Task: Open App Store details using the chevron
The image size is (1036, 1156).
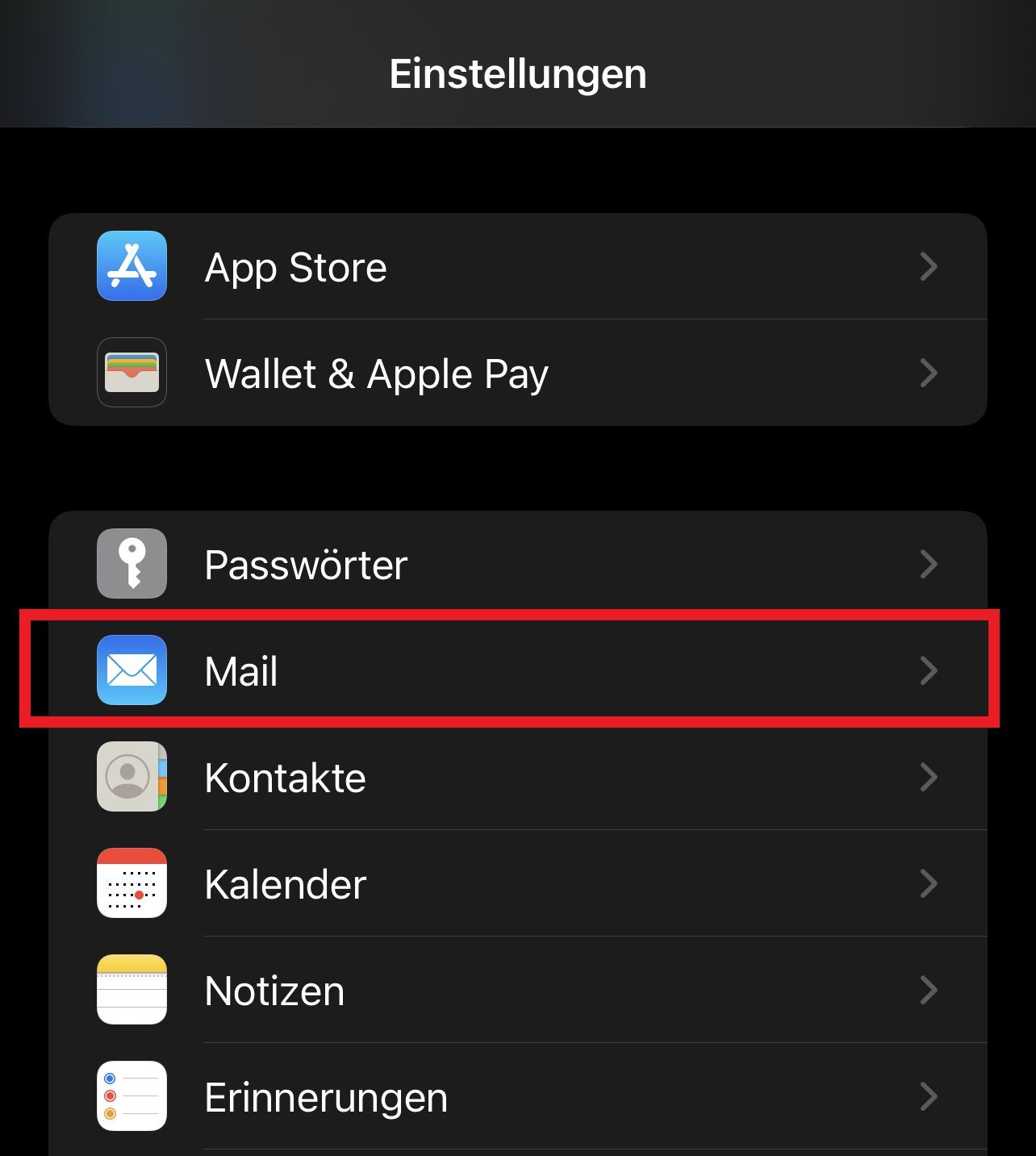Action: (929, 266)
